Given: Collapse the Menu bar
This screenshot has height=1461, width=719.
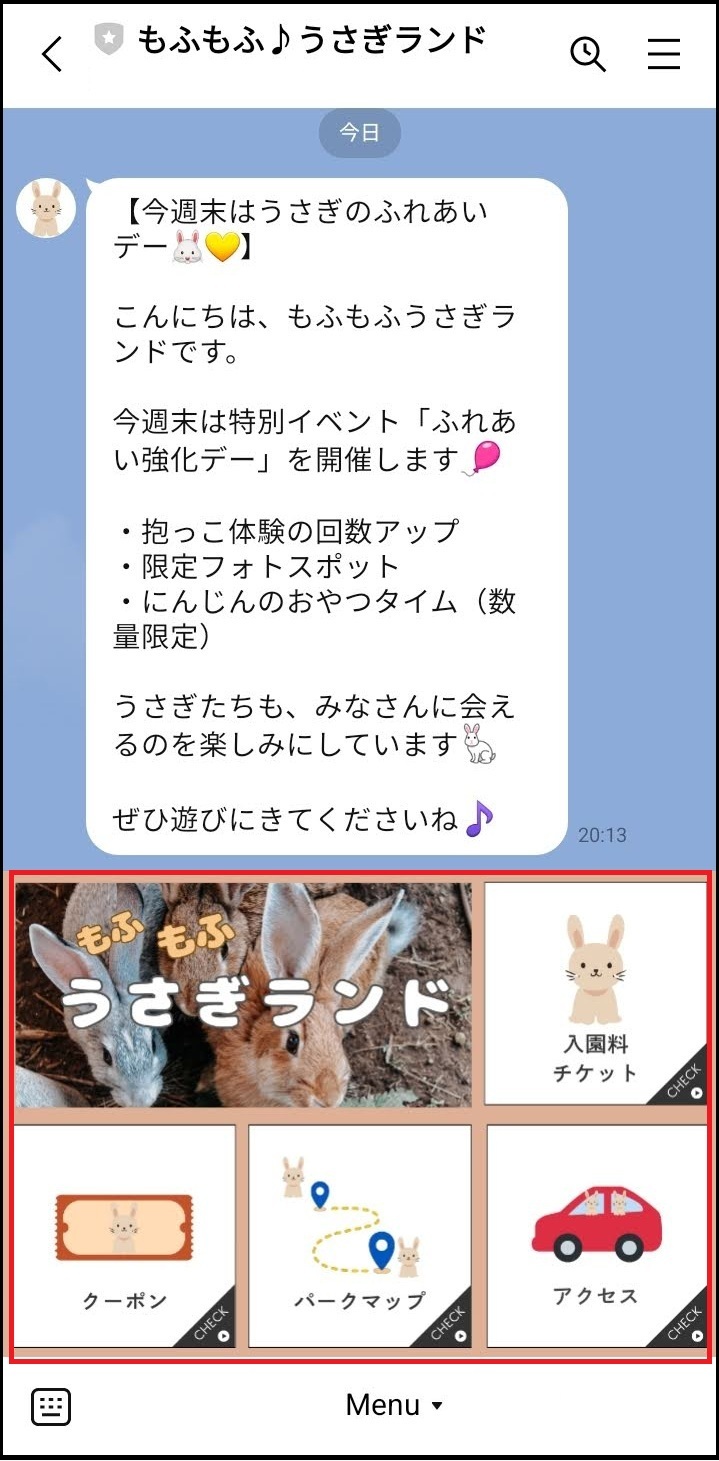Looking at the screenshot, I should (394, 1406).
